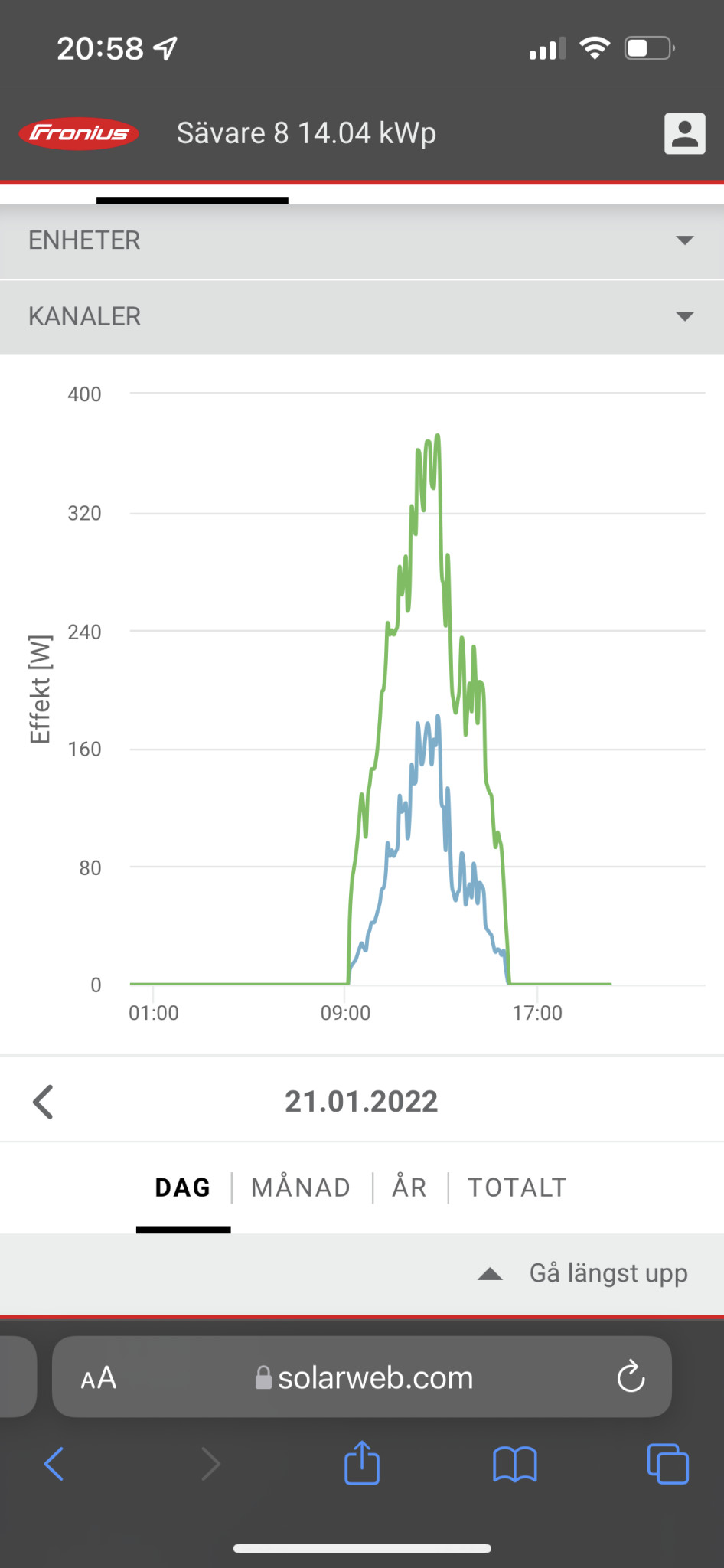Switch to the MÅNAD tab
Image resolution: width=724 pixels, height=1568 pixels.
[x=301, y=1187]
